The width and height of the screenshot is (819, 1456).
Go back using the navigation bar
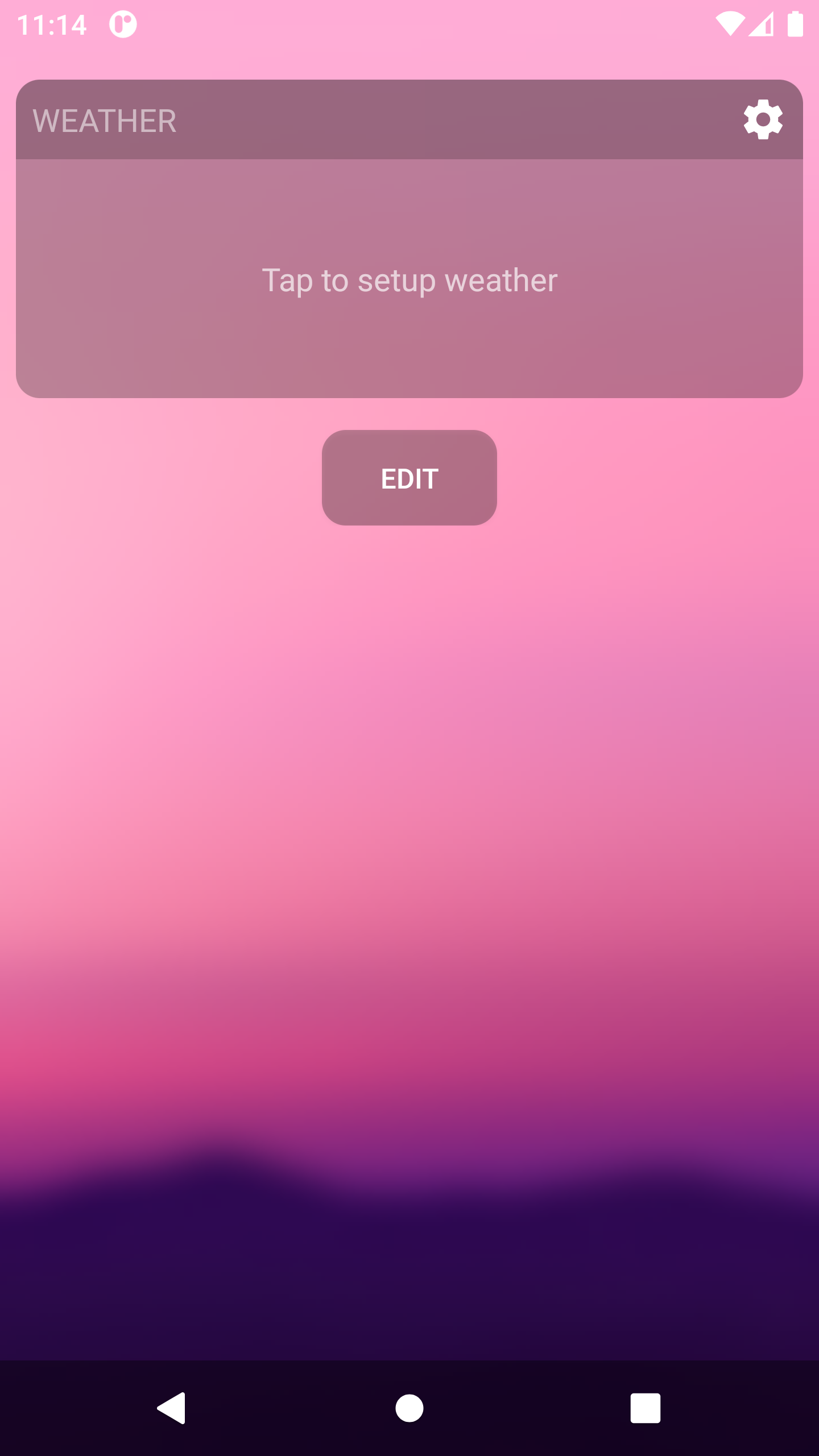pyautogui.click(x=171, y=1408)
